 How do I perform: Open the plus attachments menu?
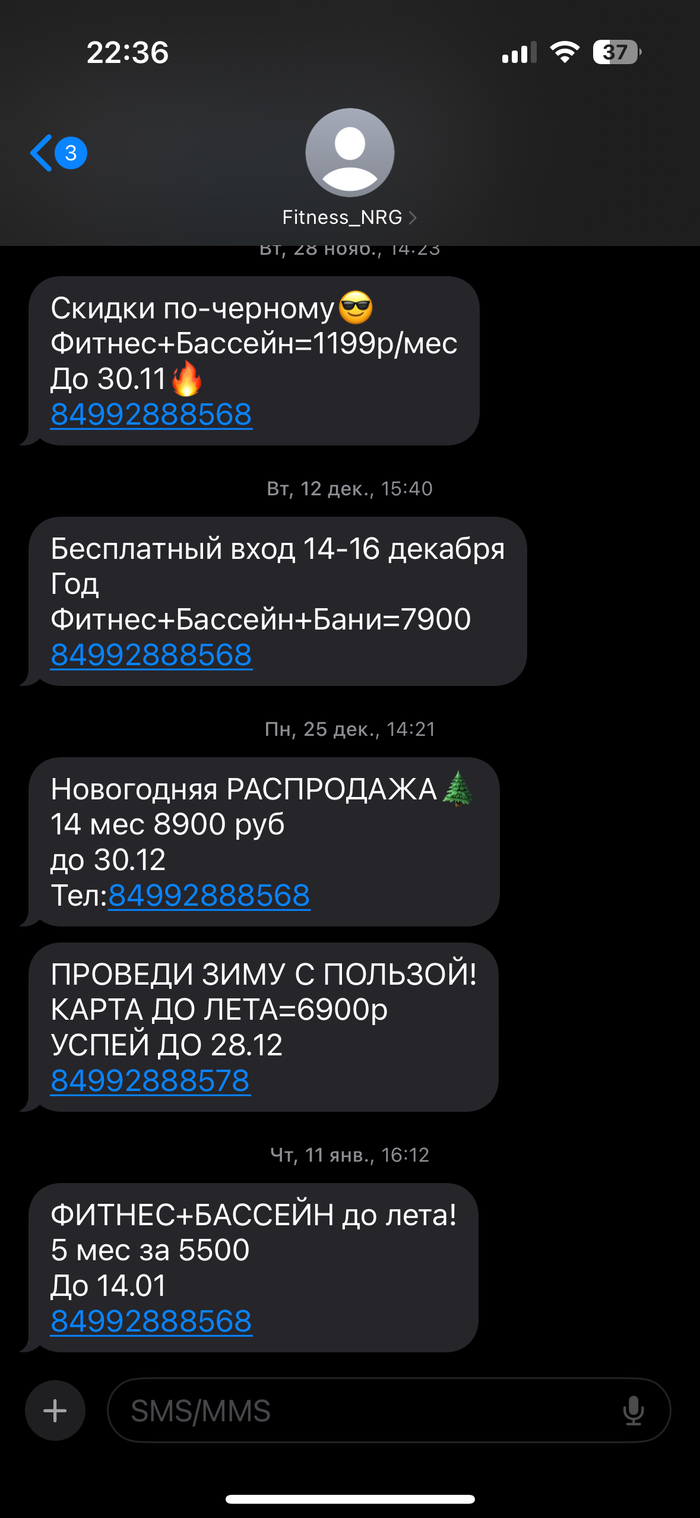click(x=55, y=1411)
